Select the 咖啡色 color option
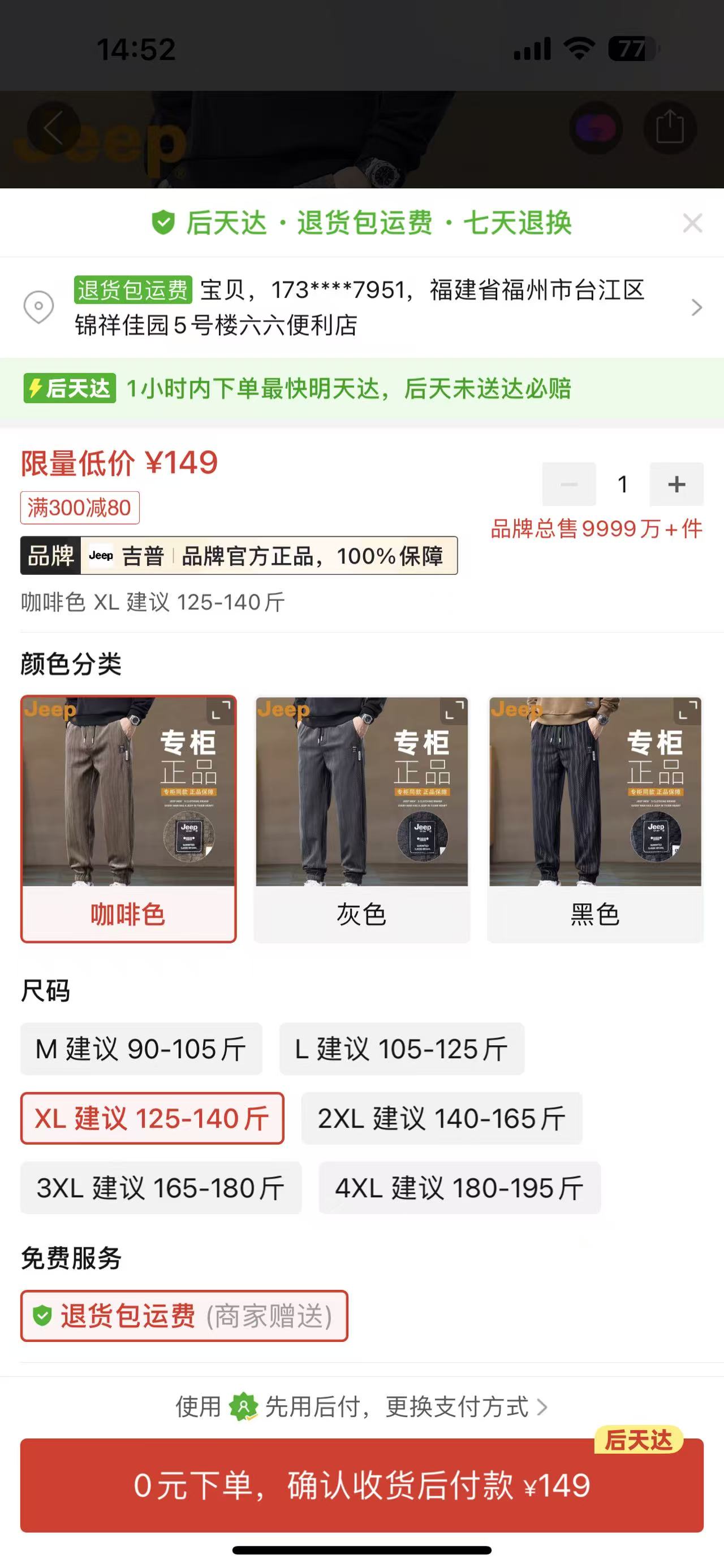724x1568 pixels. click(128, 818)
